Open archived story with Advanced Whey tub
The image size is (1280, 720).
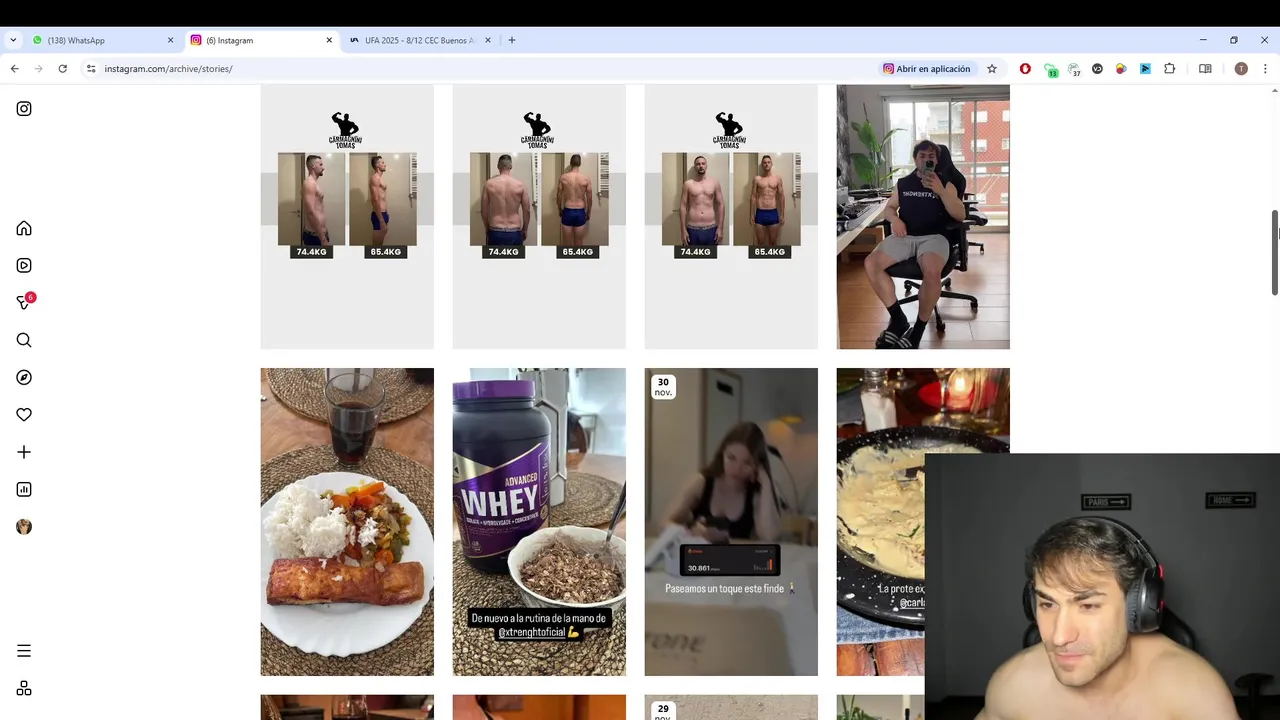click(x=539, y=521)
